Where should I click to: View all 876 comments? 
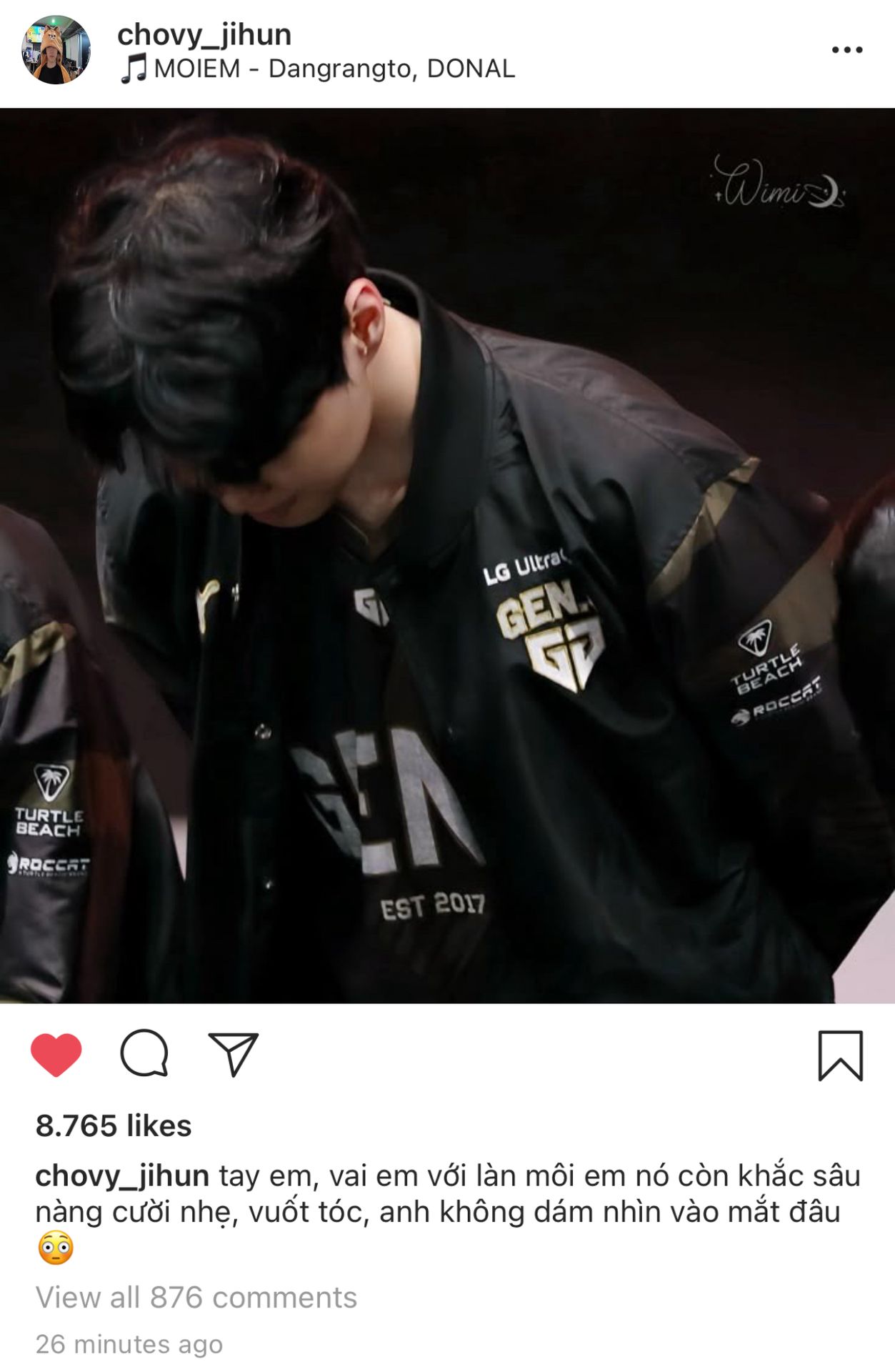[196, 1297]
